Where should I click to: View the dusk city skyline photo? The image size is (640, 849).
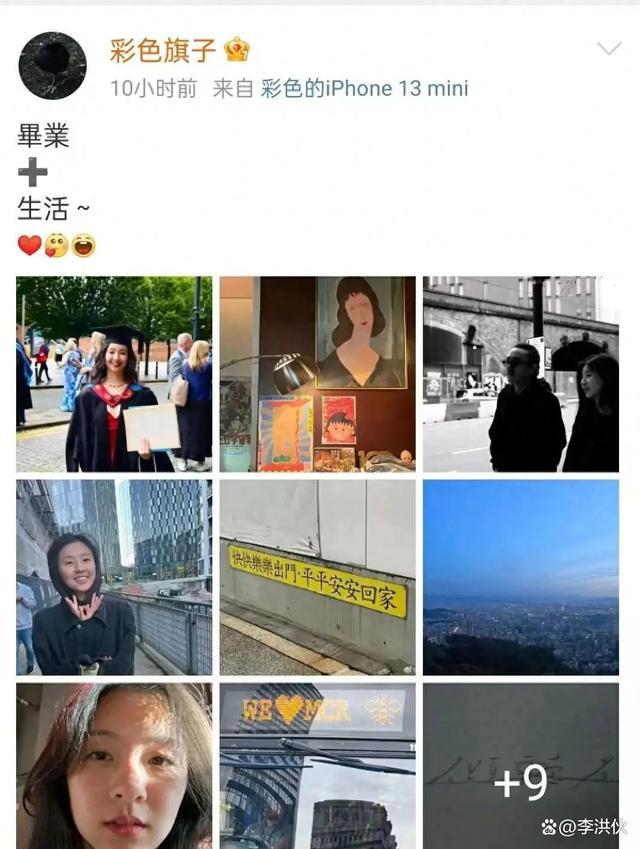[520, 577]
